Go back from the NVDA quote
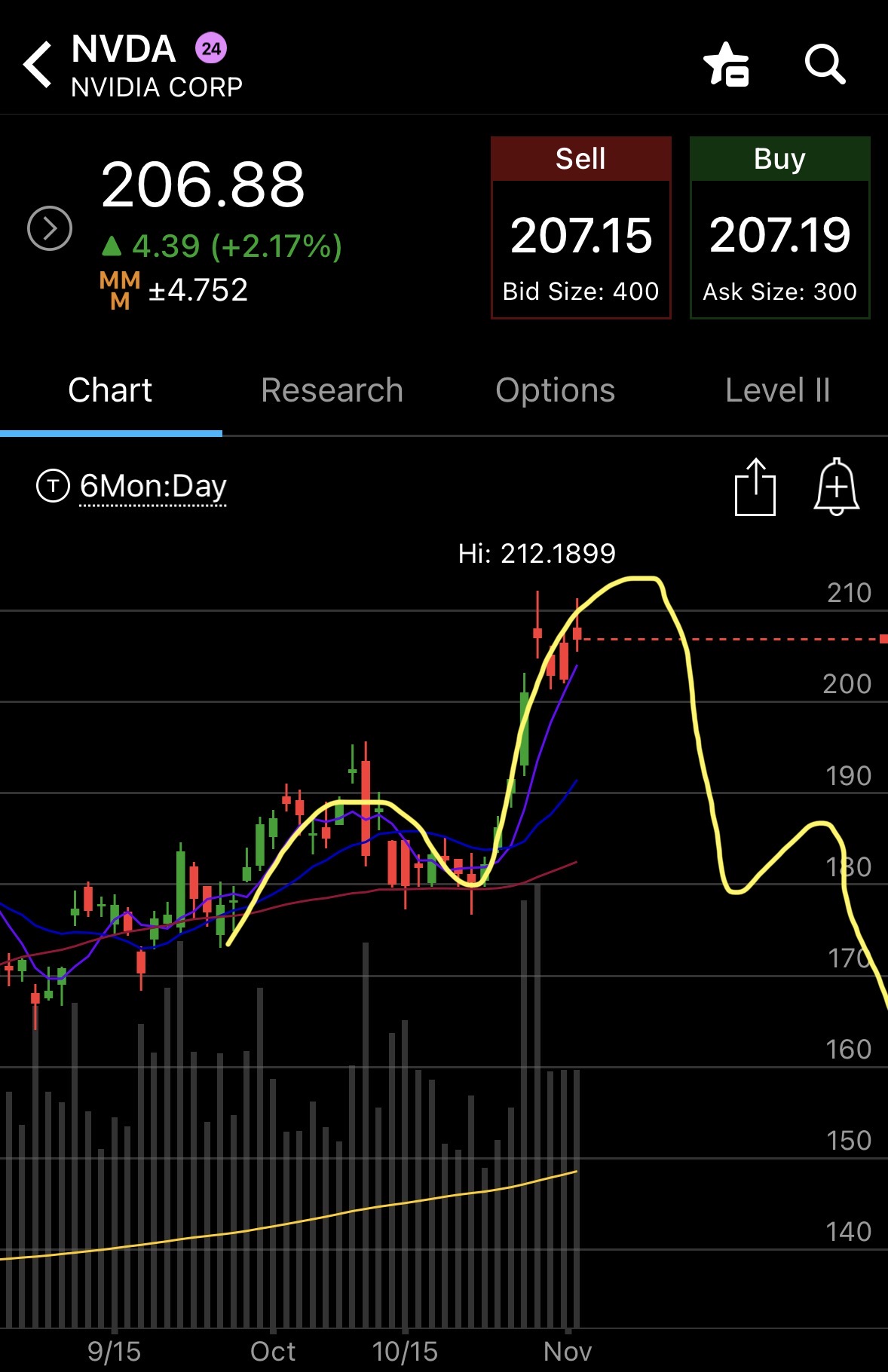 tap(38, 65)
